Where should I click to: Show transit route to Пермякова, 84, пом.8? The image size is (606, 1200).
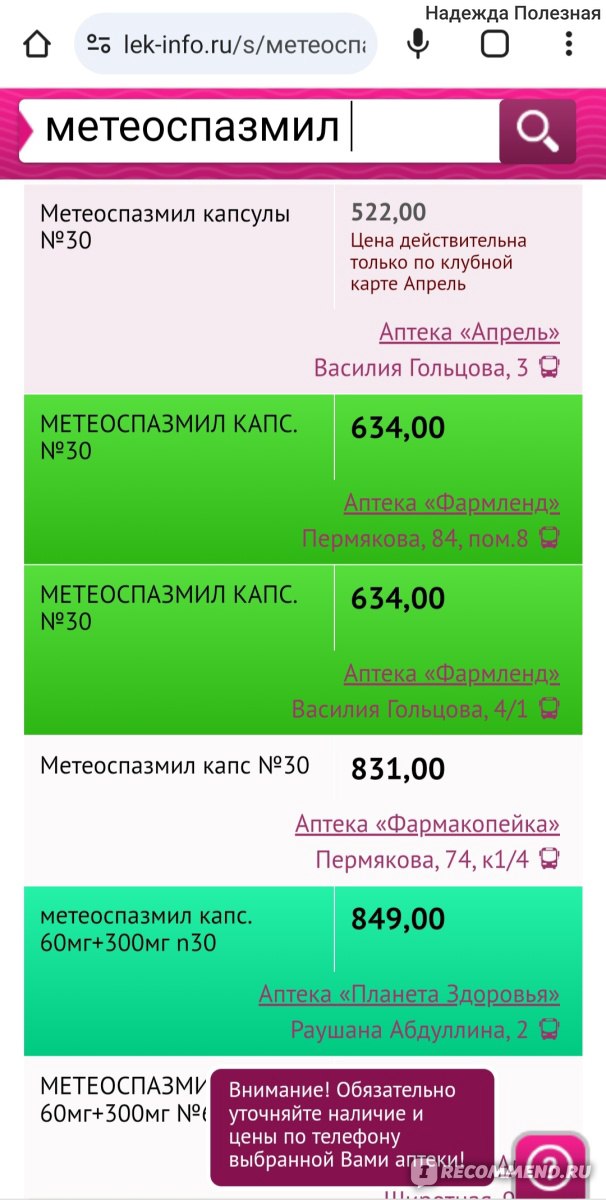coord(549,538)
